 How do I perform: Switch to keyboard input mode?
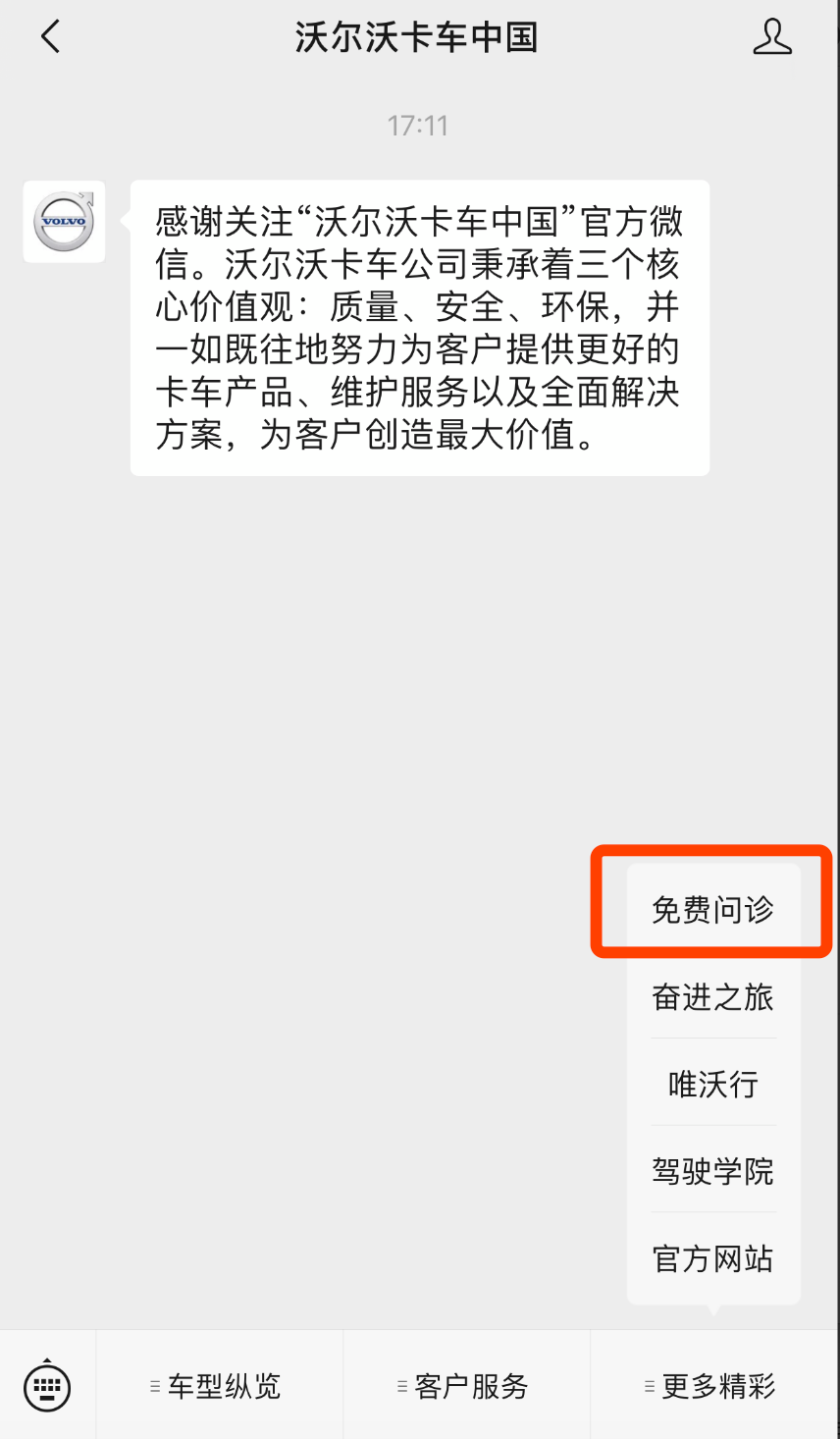(x=46, y=1386)
